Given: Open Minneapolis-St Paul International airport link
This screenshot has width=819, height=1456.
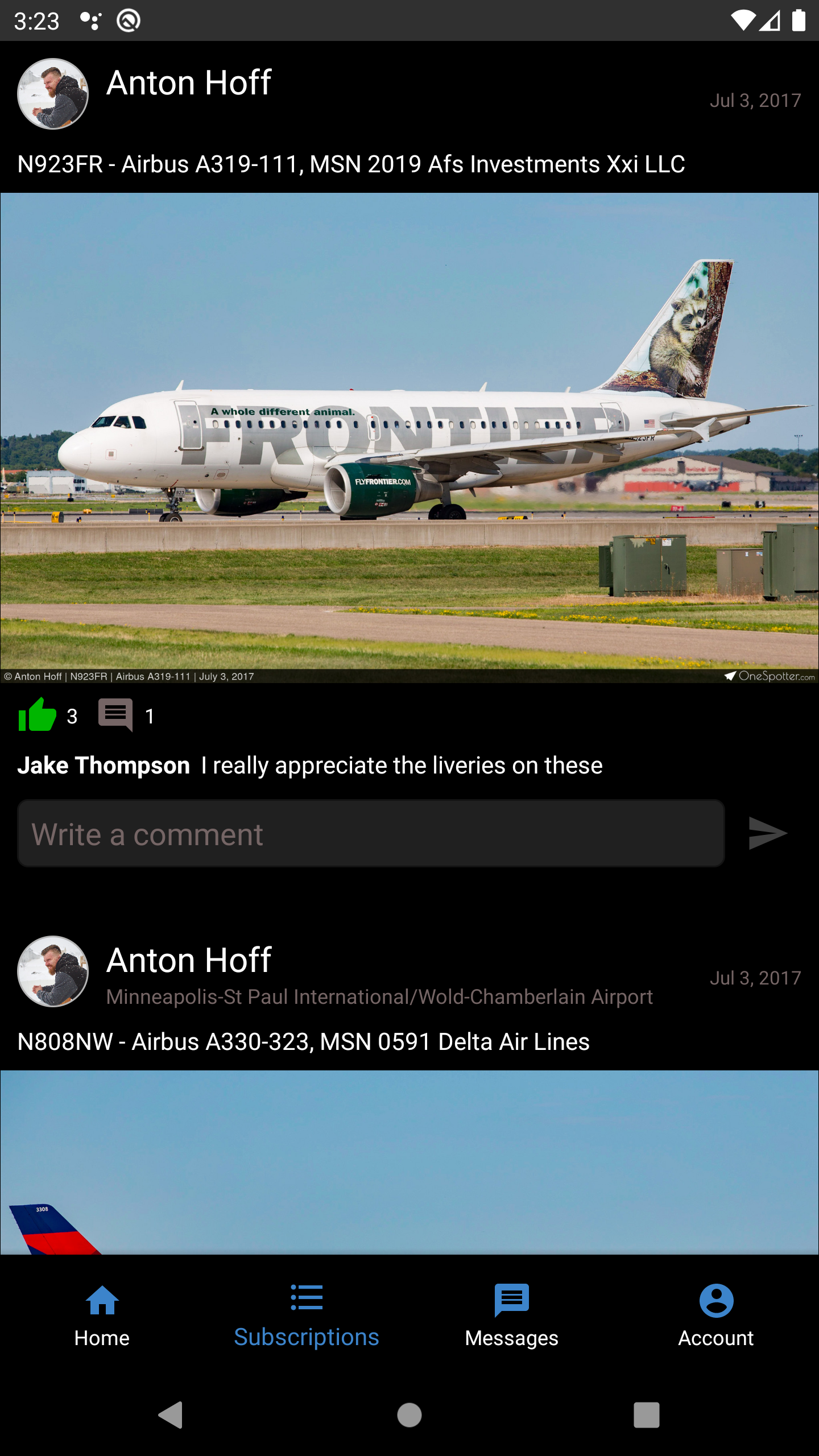Looking at the screenshot, I should [379, 997].
